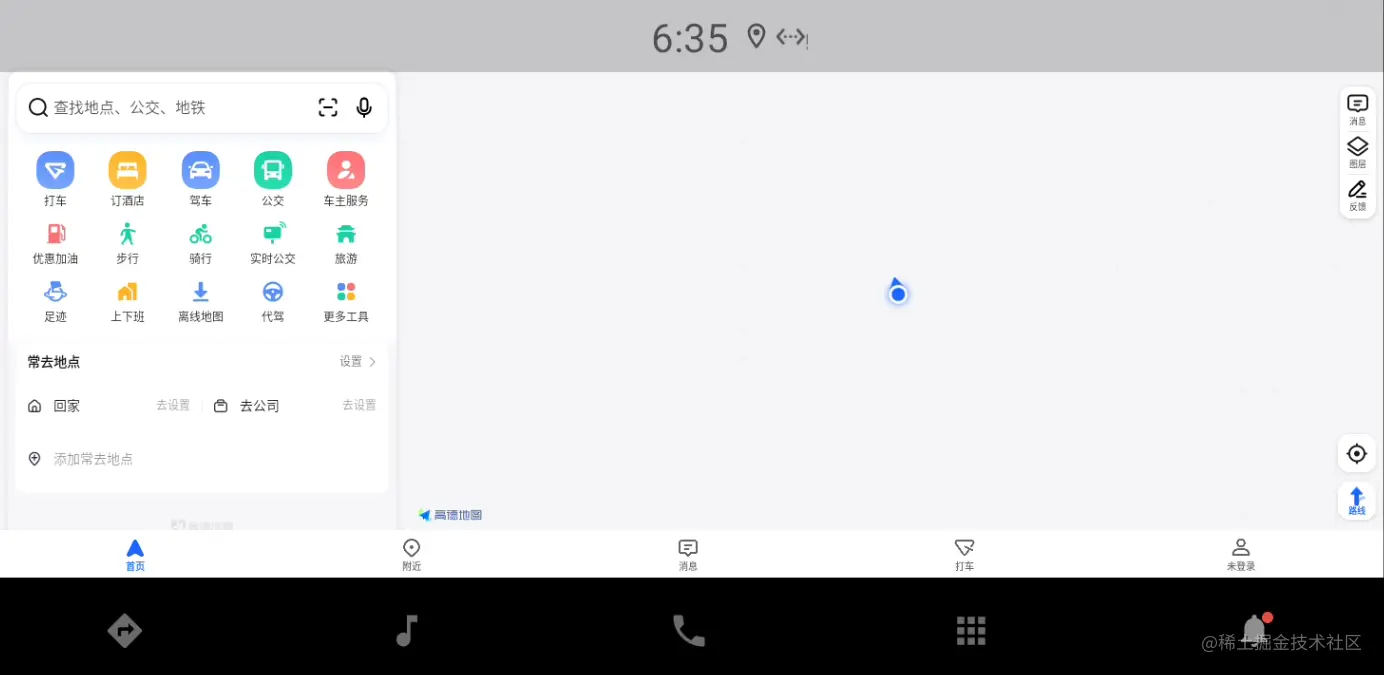Open the 图层 map layers button
The width and height of the screenshot is (1384, 675).
[x=1357, y=152]
